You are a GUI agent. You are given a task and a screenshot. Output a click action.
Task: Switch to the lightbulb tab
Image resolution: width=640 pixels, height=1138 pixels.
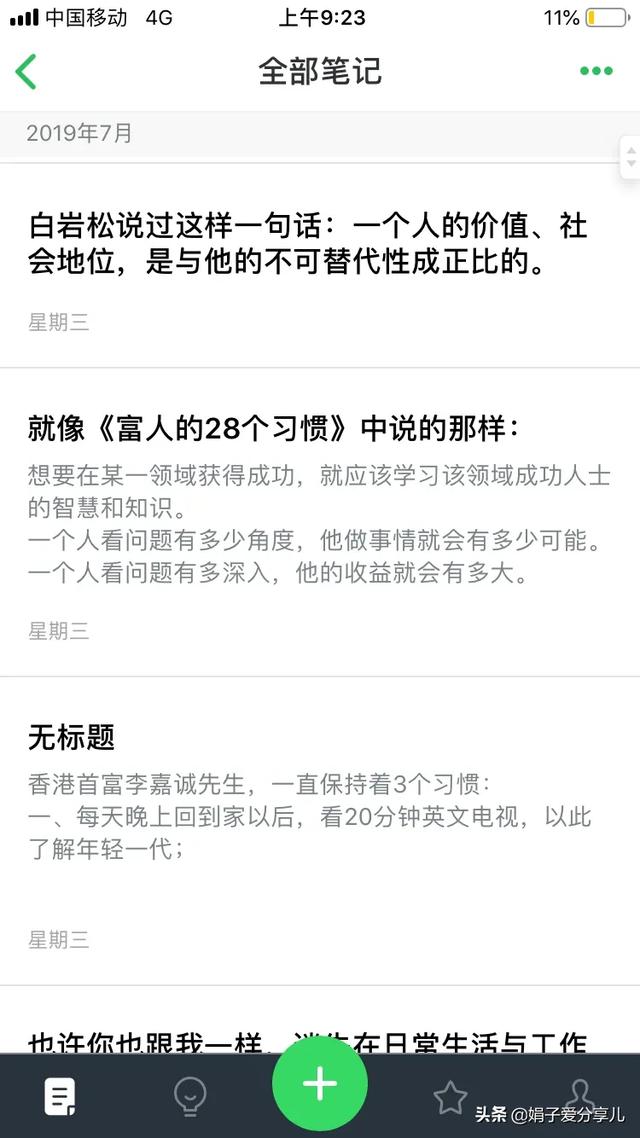pos(190,1096)
